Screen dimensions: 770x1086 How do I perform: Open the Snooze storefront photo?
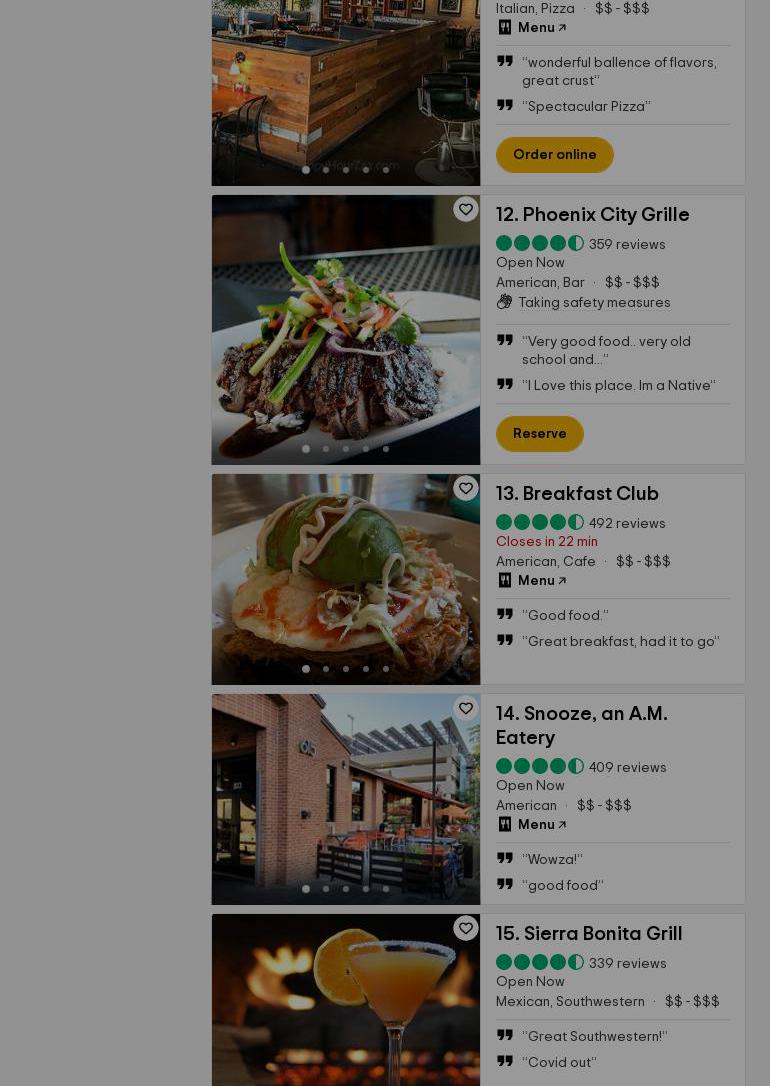click(x=345, y=800)
